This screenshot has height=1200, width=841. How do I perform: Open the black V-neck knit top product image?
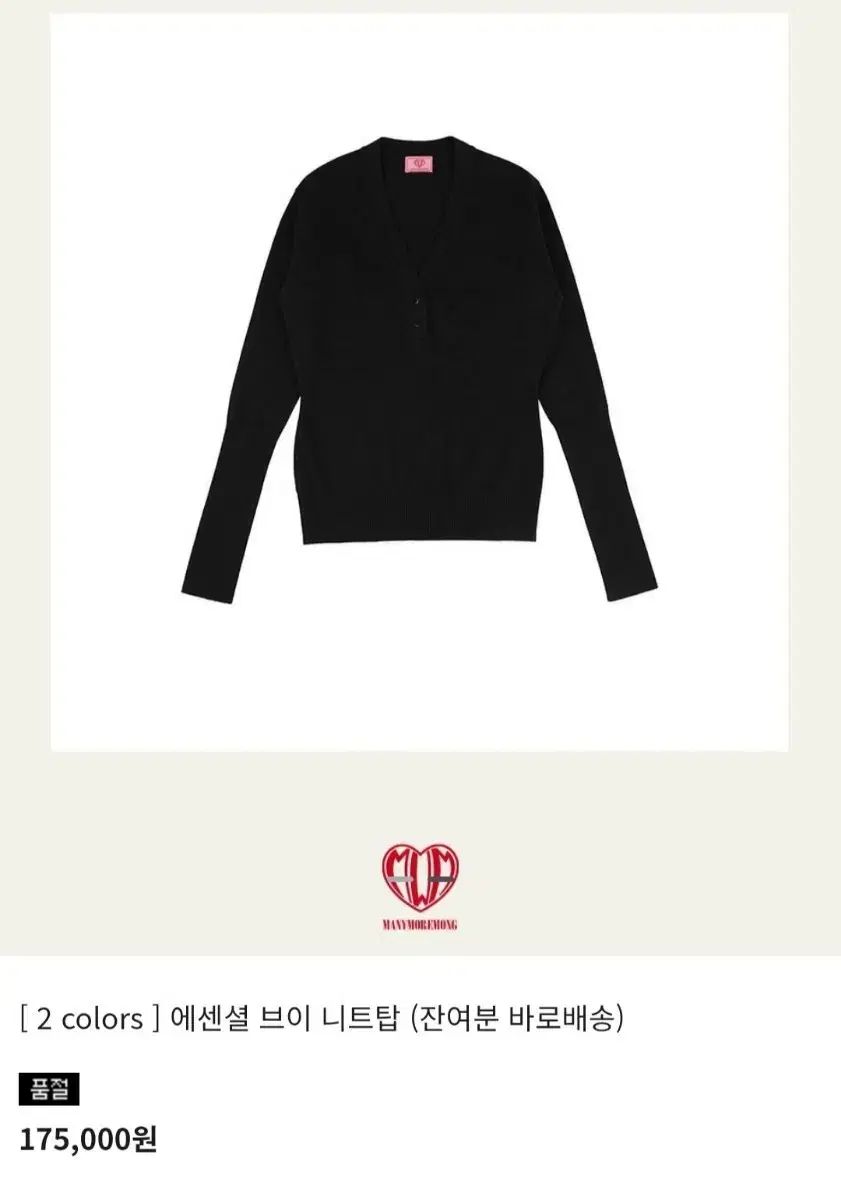[419, 370]
